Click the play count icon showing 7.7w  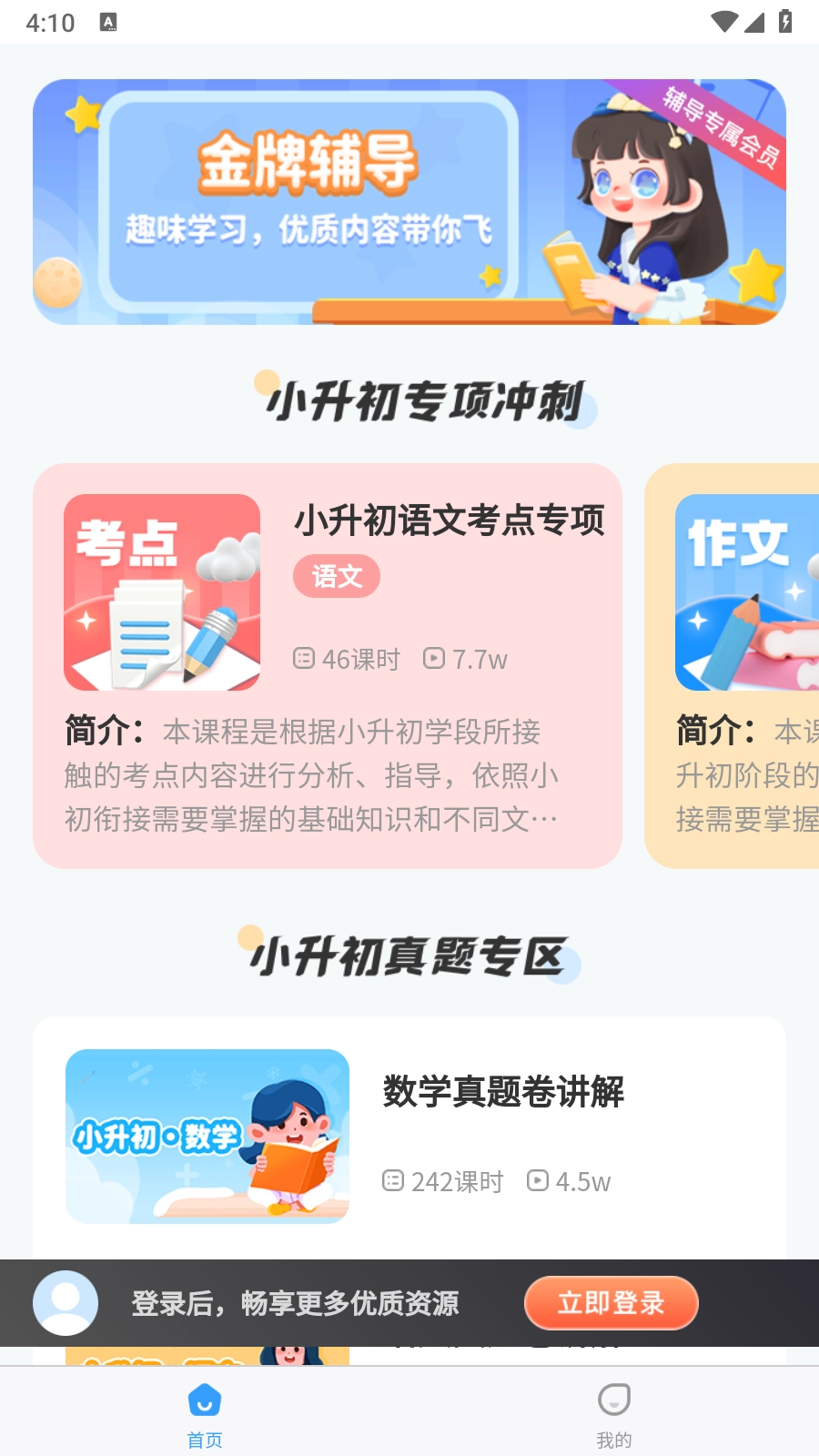(432, 659)
